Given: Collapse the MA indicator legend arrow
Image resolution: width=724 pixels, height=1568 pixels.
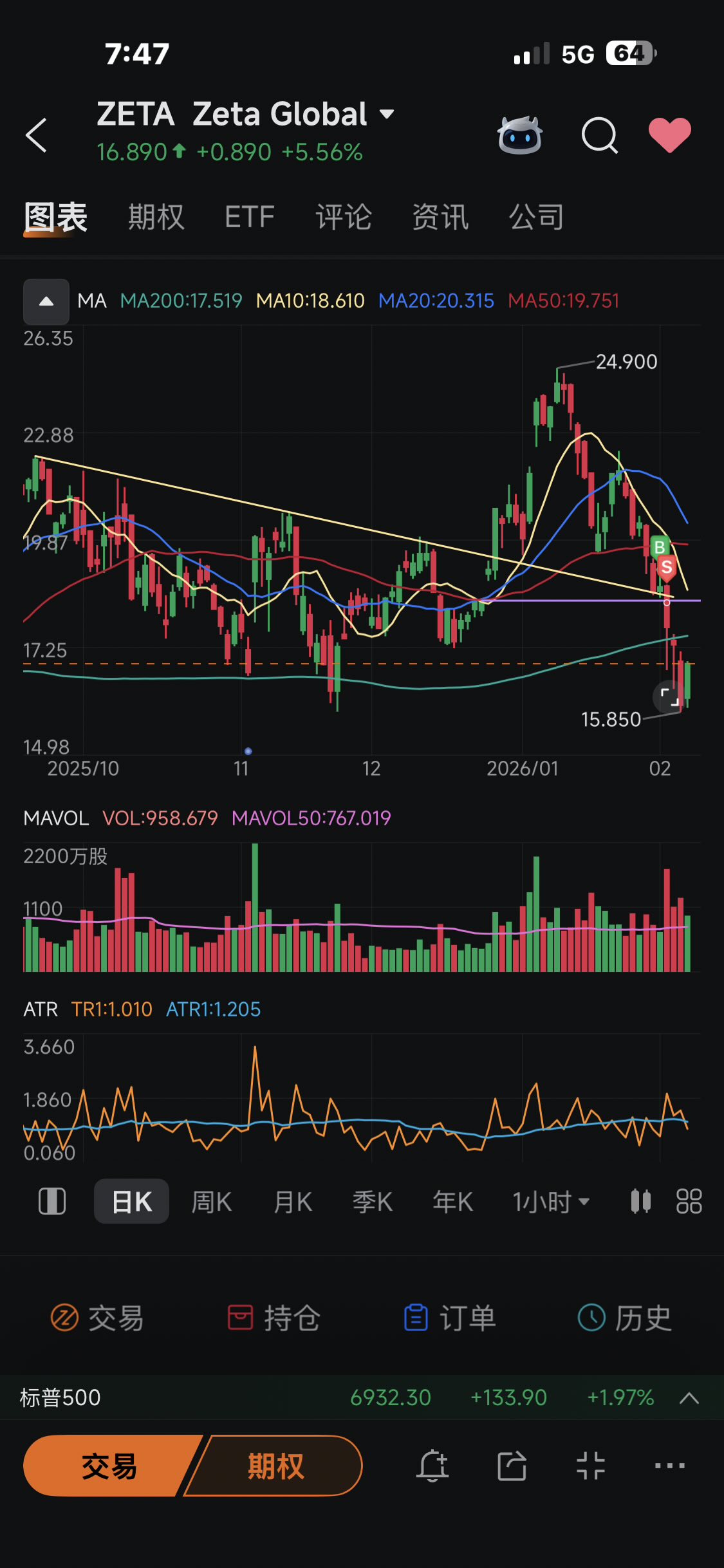Looking at the screenshot, I should click(x=46, y=301).
